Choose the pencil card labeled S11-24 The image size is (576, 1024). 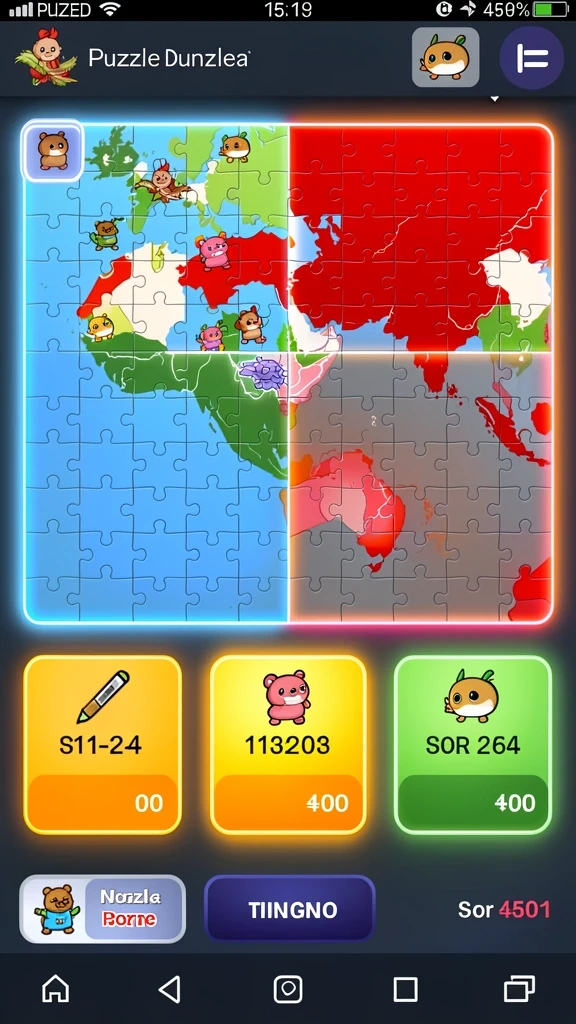click(103, 744)
